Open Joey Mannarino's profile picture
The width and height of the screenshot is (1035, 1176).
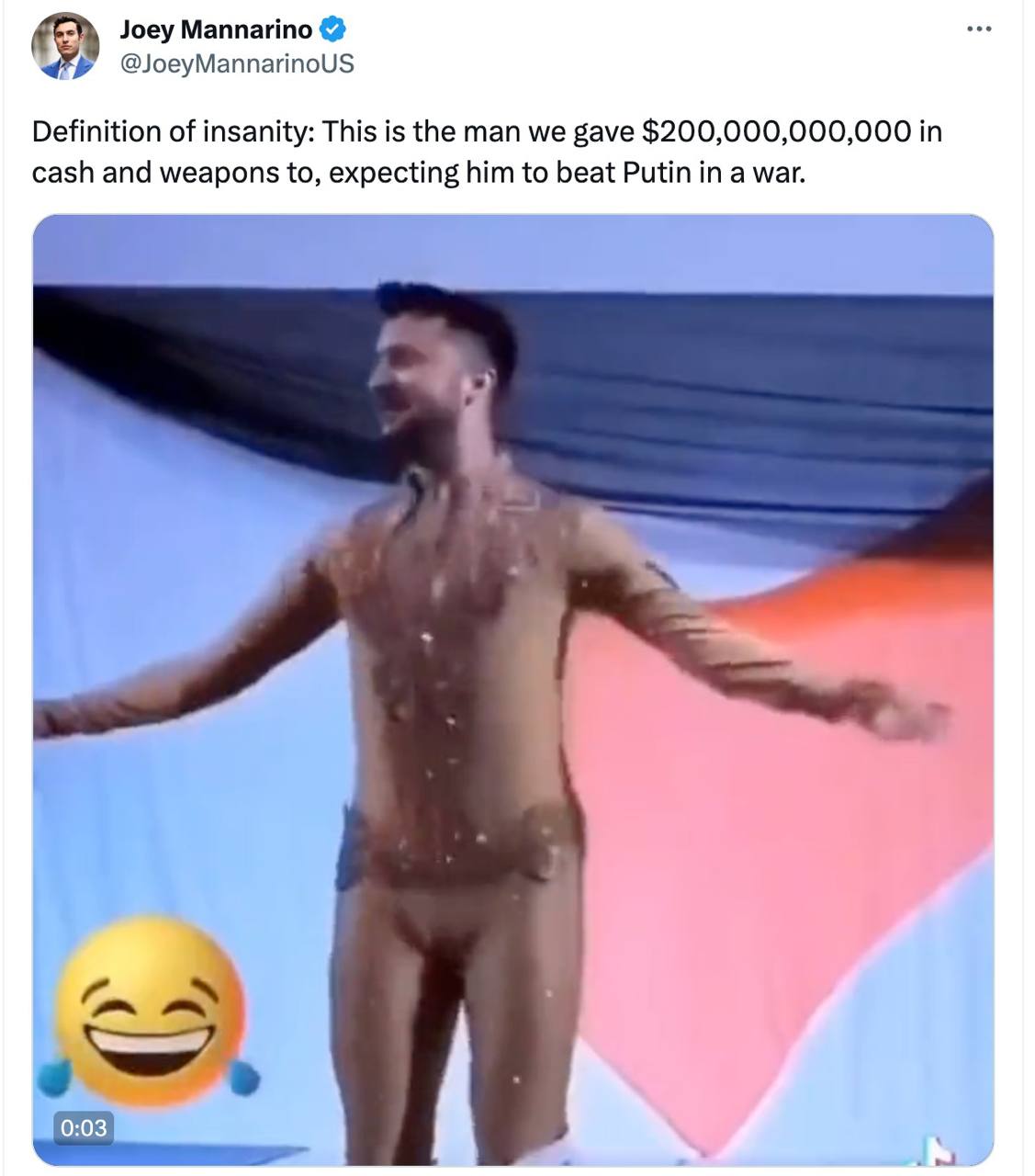65,46
